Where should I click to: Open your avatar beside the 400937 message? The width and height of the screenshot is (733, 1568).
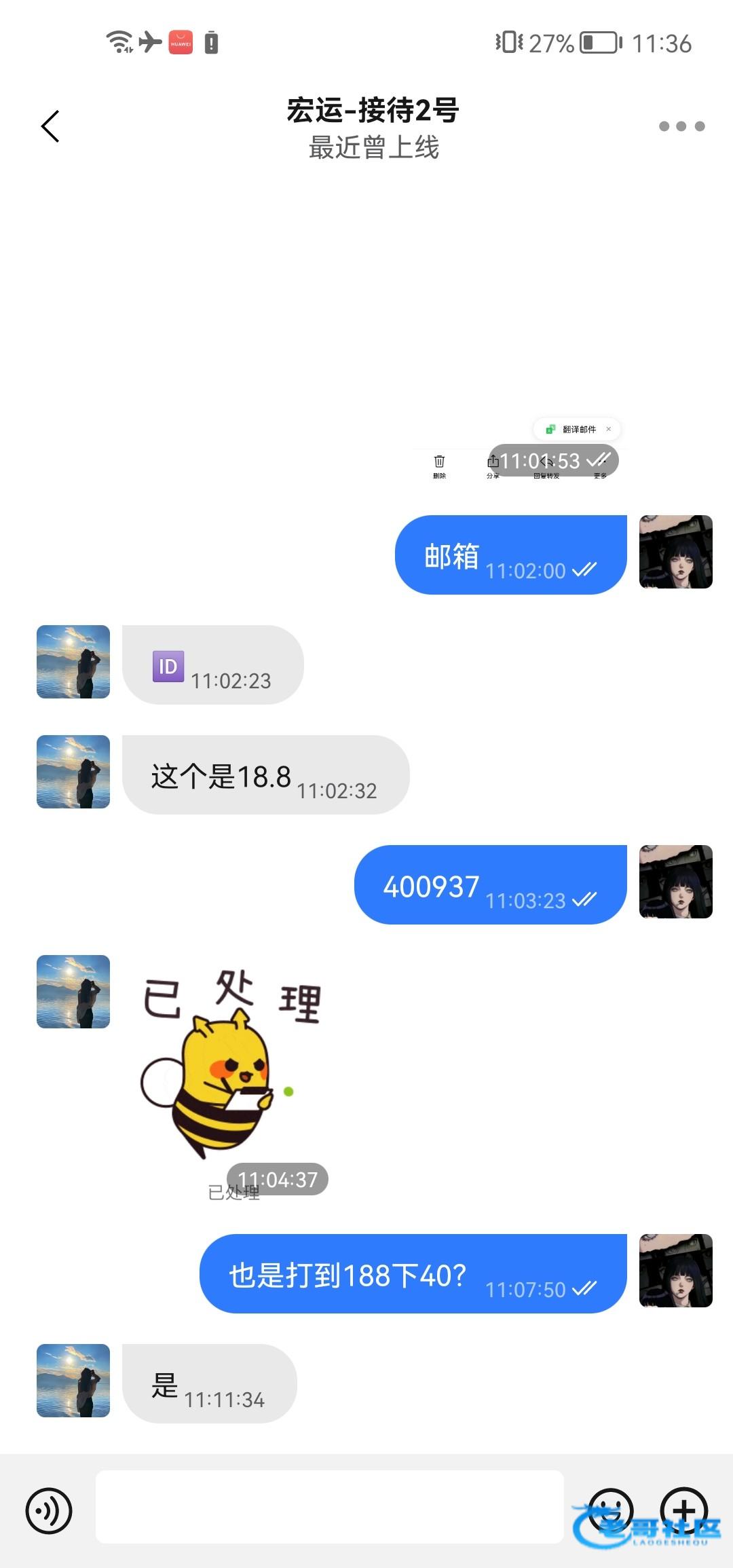(x=676, y=882)
